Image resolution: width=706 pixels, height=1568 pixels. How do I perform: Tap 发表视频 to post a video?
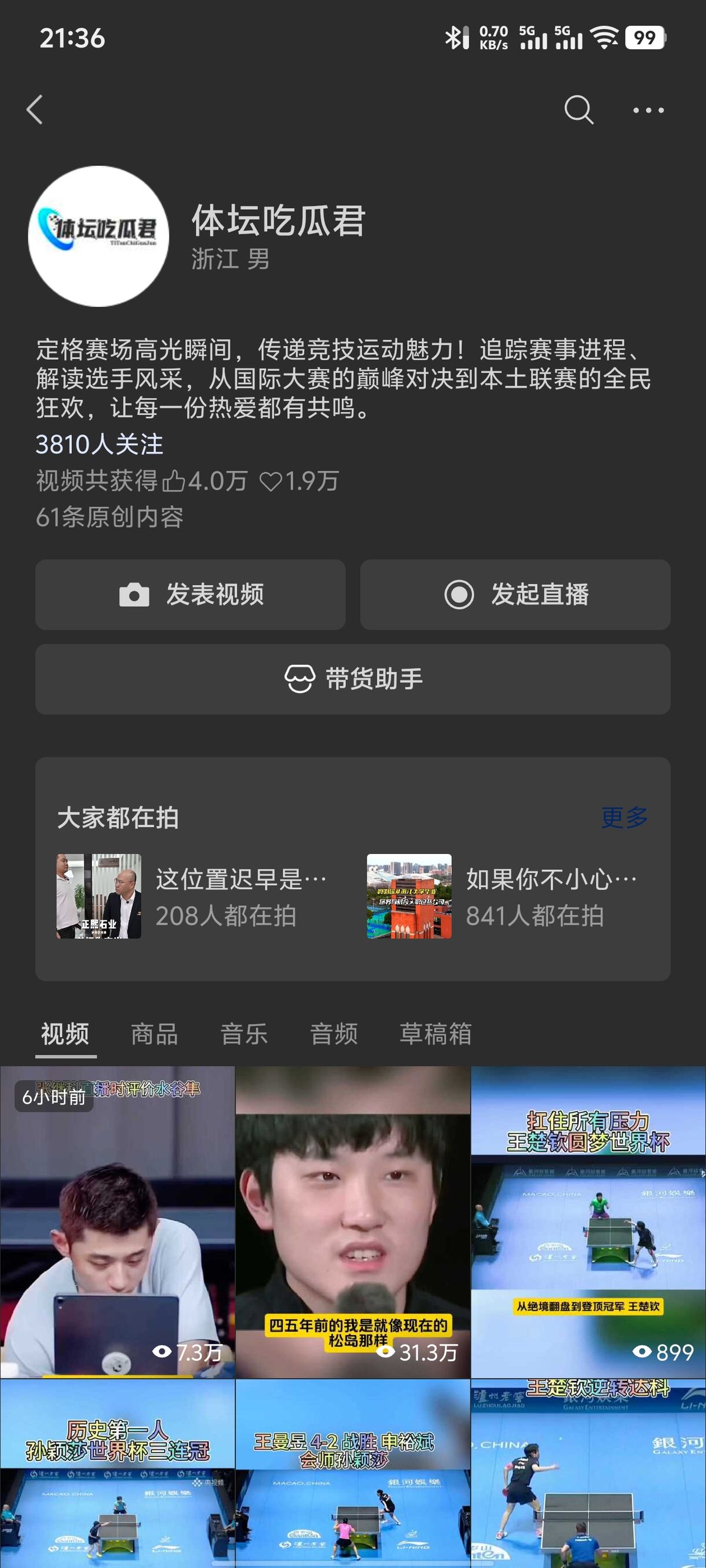tap(191, 594)
